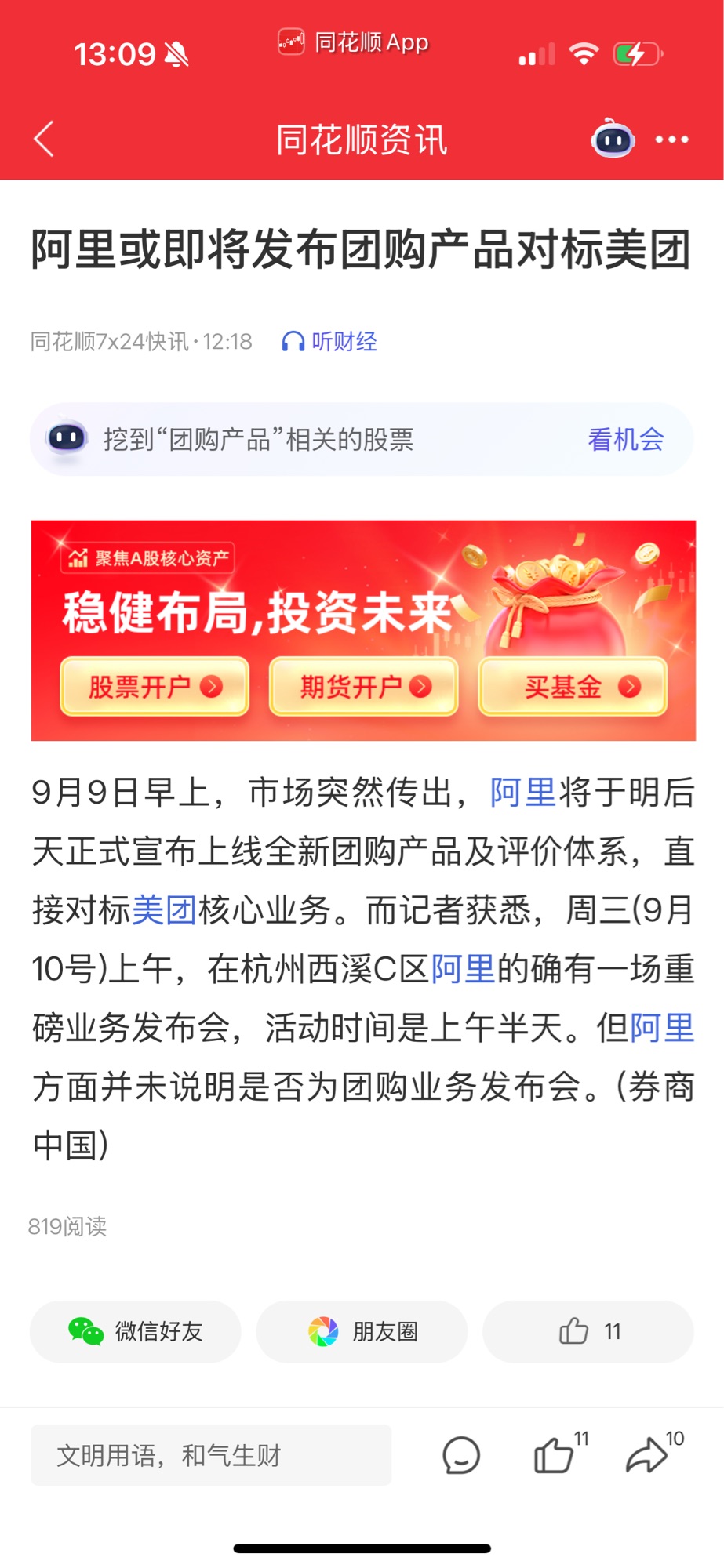Tap the 买基金 banner button

(x=573, y=687)
